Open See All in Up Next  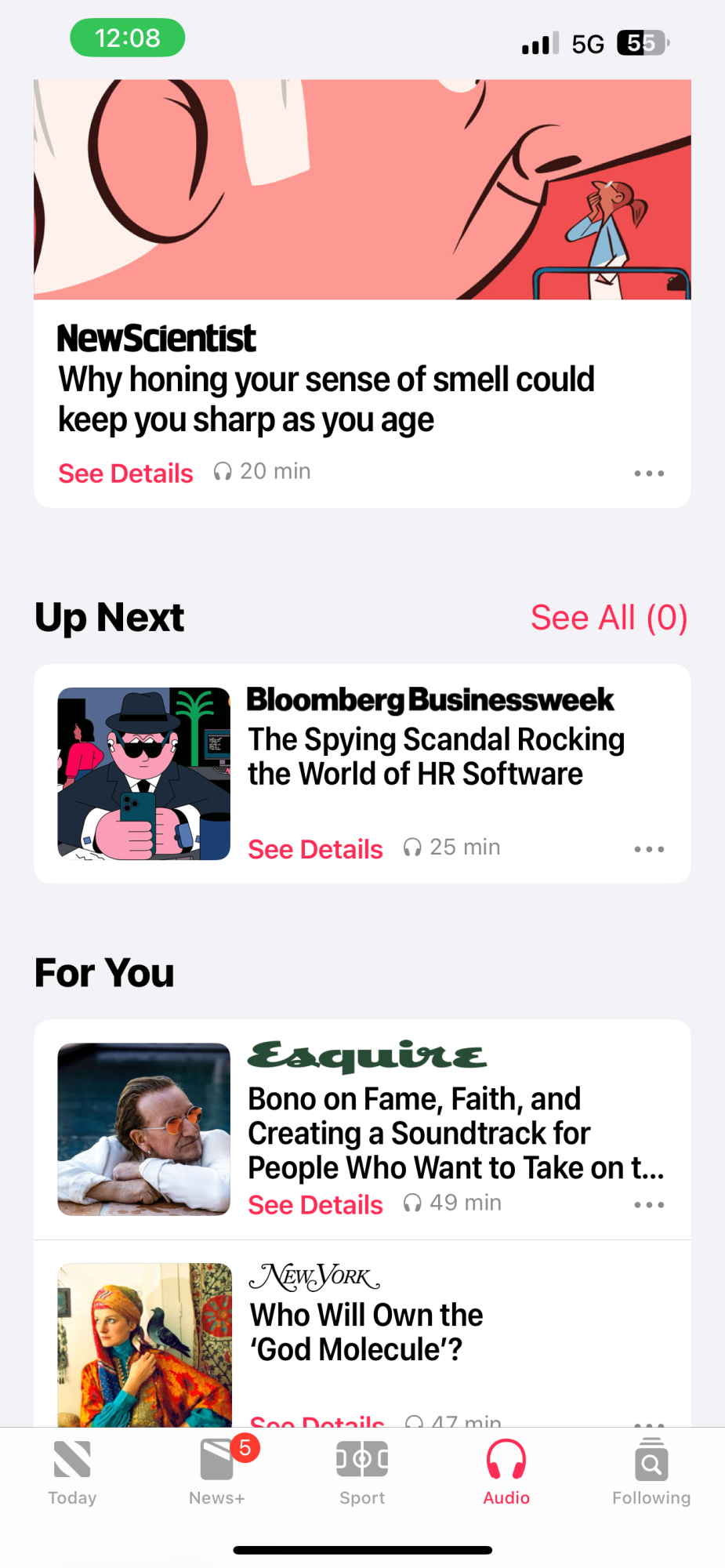pos(608,618)
